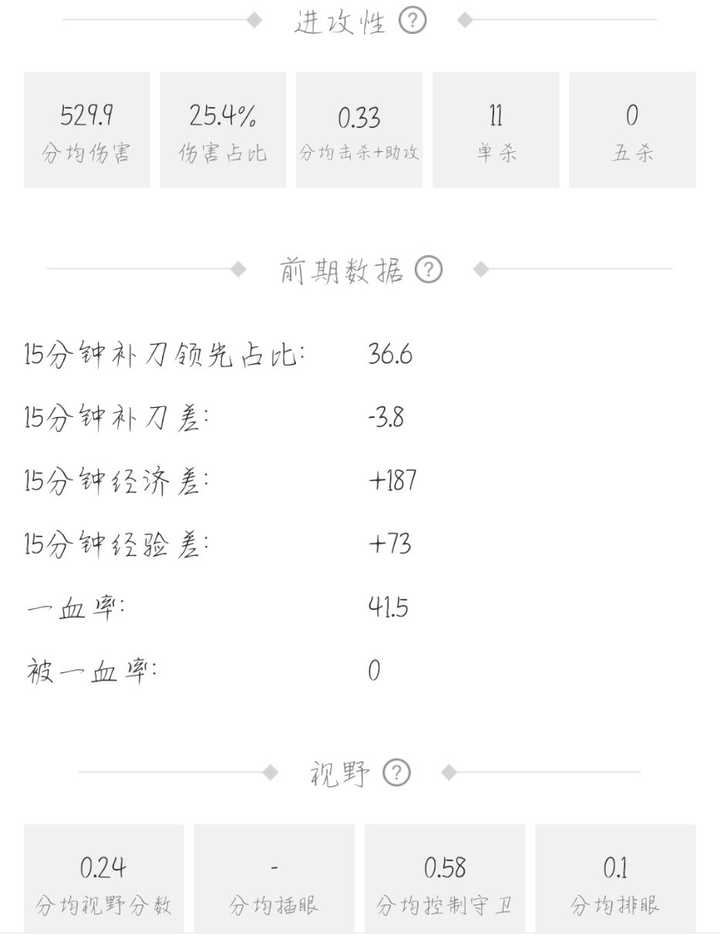The width and height of the screenshot is (720, 936).
Task: Select the 分均伤害 stat card
Action: coord(84,128)
